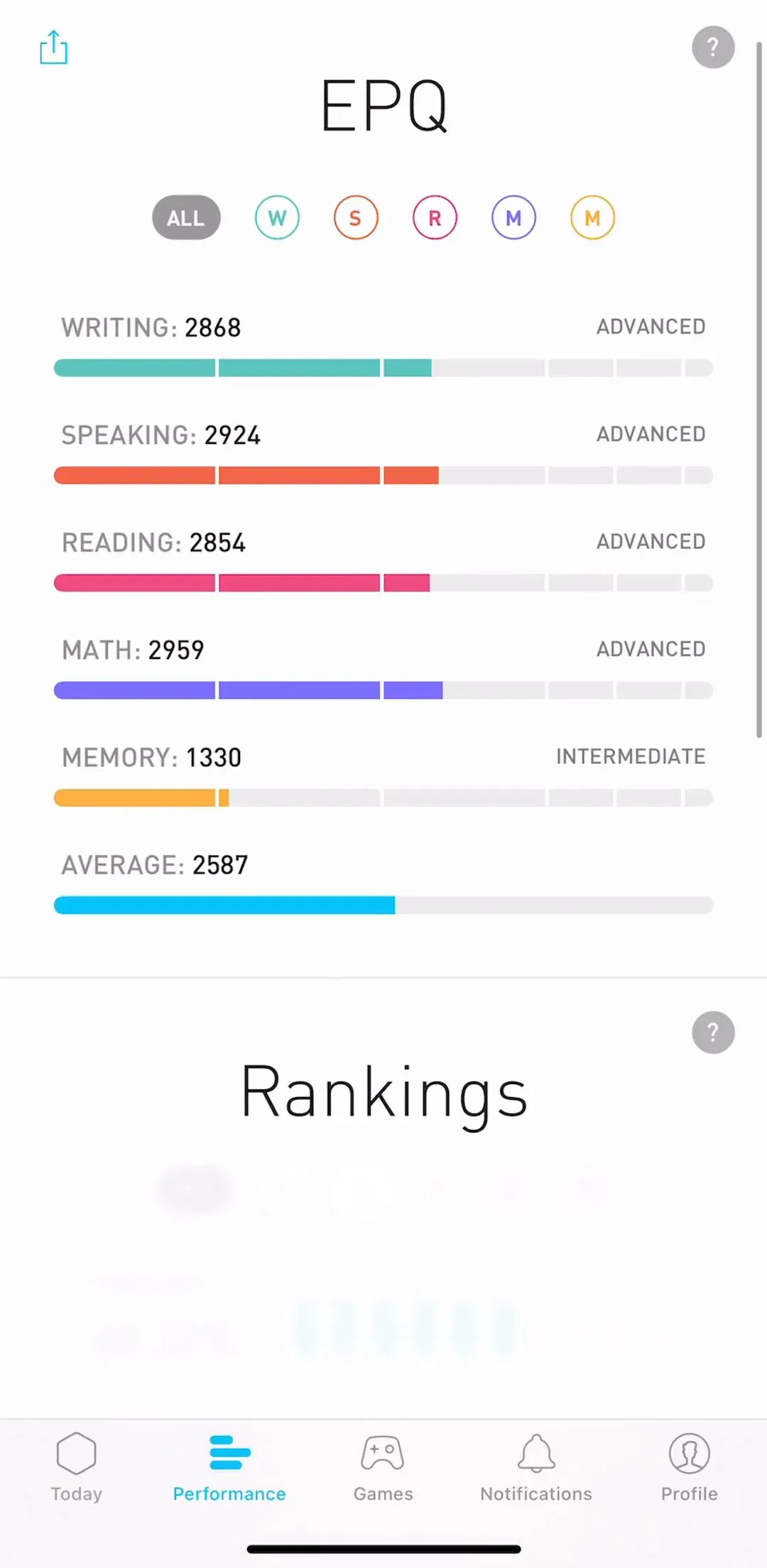Switch to the Profile tab

coord(690,1467)
